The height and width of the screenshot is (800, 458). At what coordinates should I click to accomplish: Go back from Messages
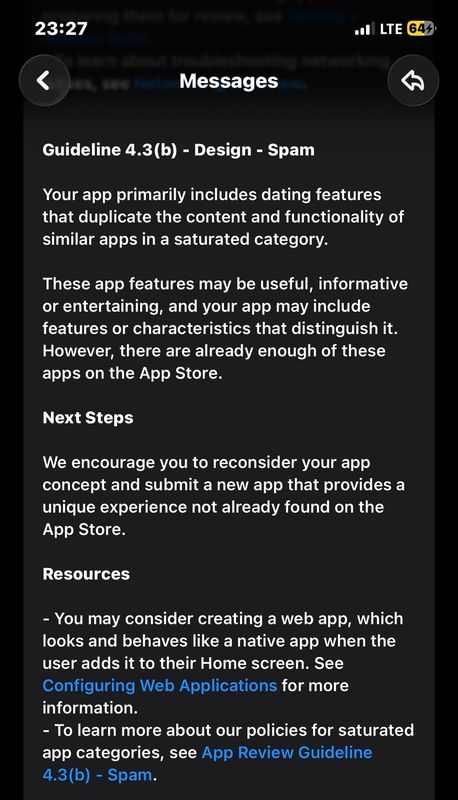44,81
